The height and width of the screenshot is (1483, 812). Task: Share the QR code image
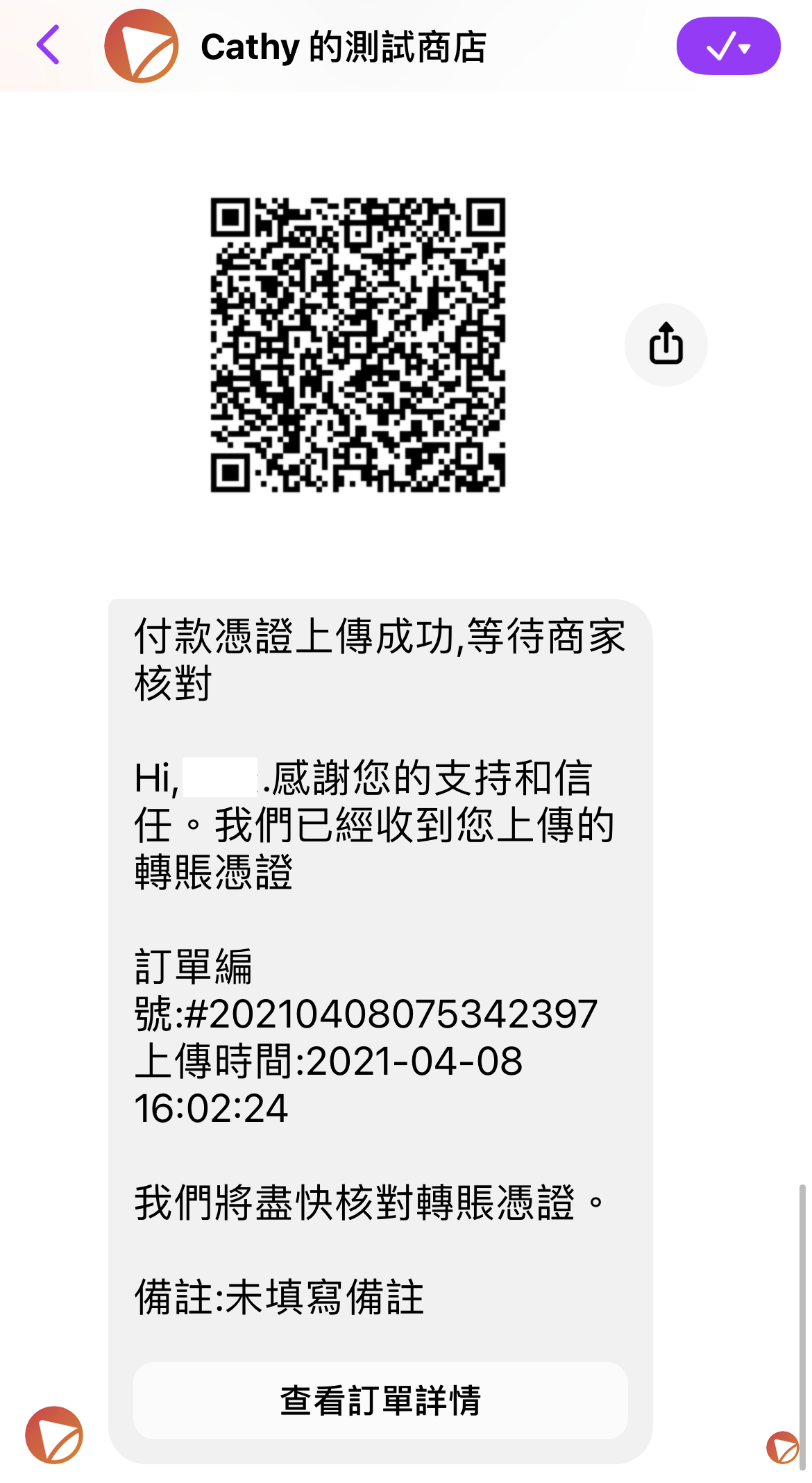coord(666,344)
